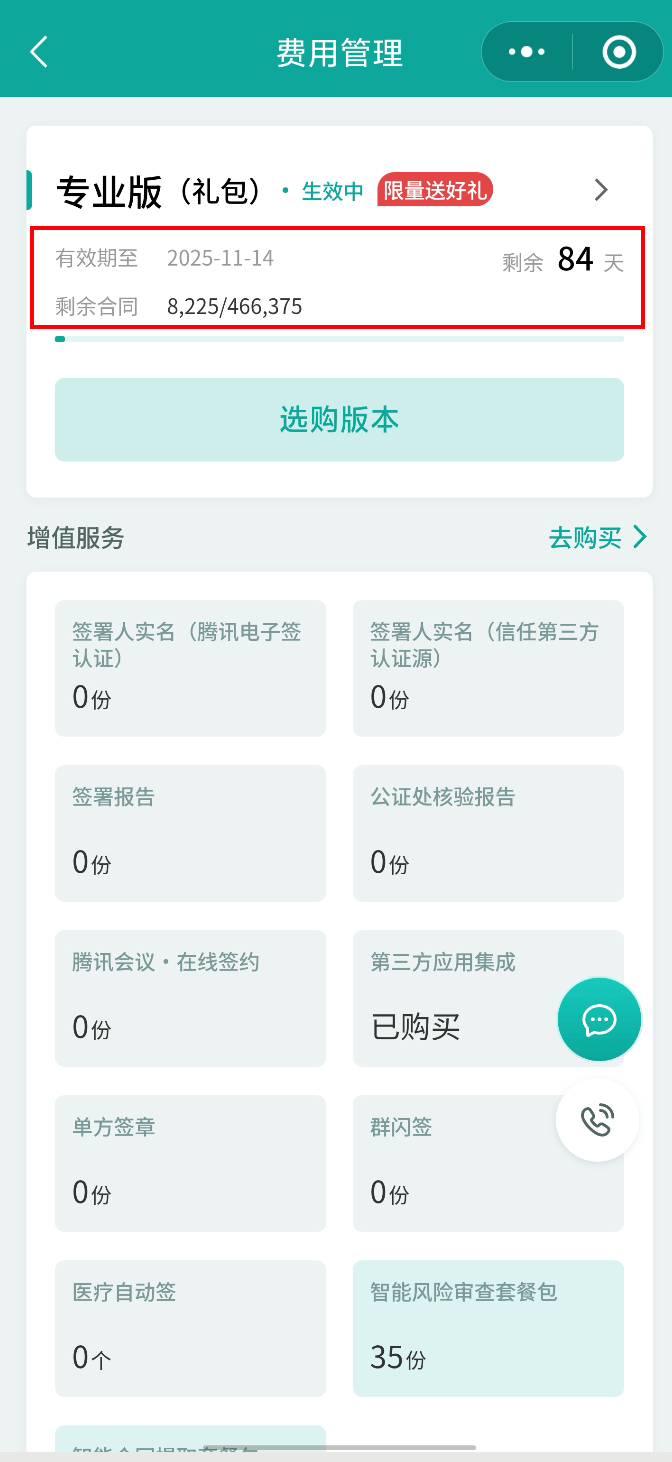Select the 单方签章 card
This screenshot has width=672, height=1462.
(x=190, y=1163)
